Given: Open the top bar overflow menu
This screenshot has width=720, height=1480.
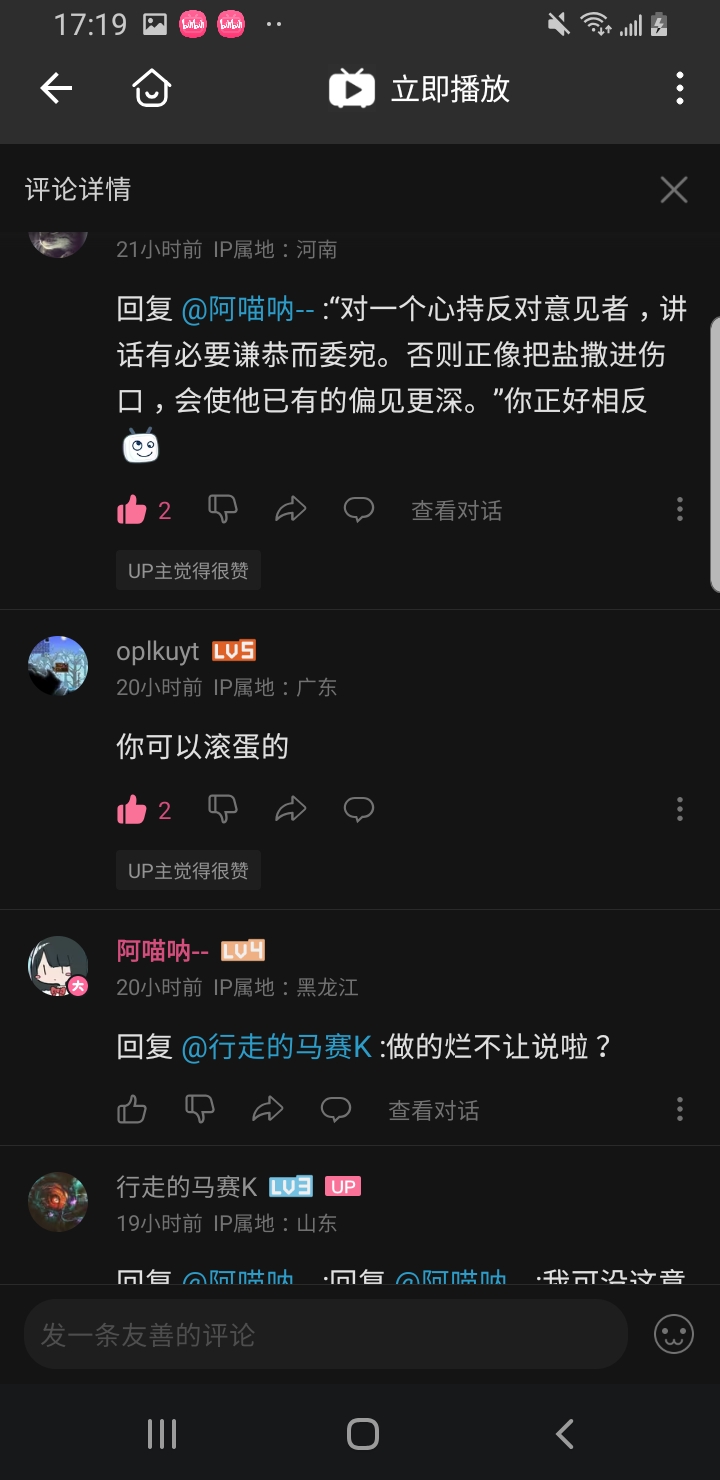Looking at the screenshot, I should (x=679, y=89).
